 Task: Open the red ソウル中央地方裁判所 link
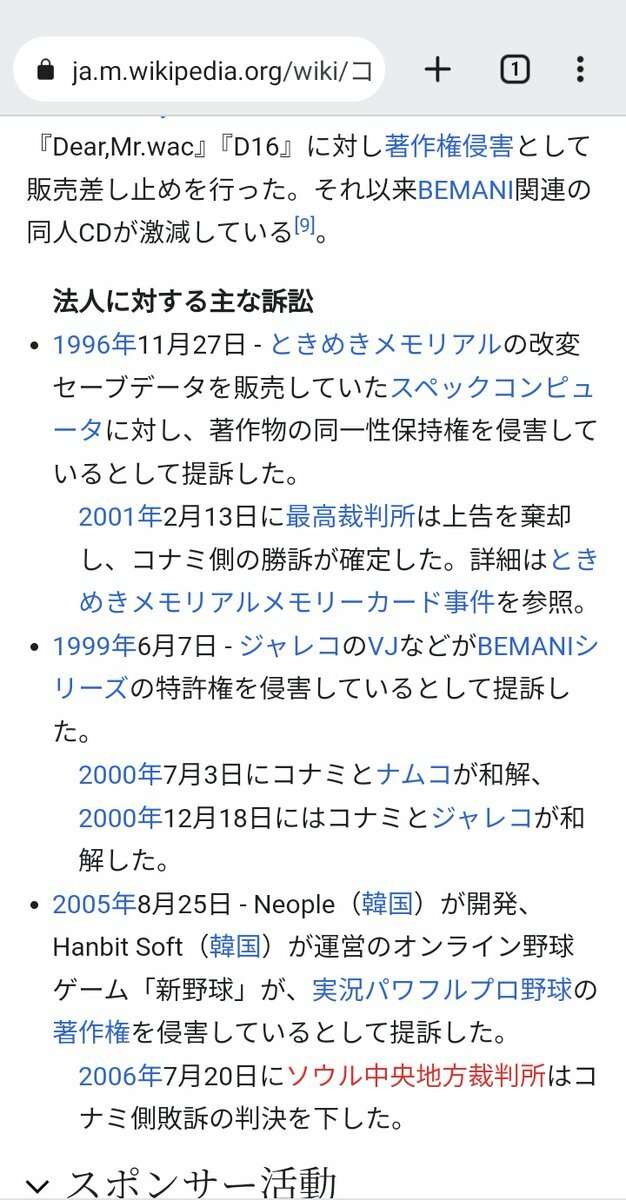point(416,1076)
